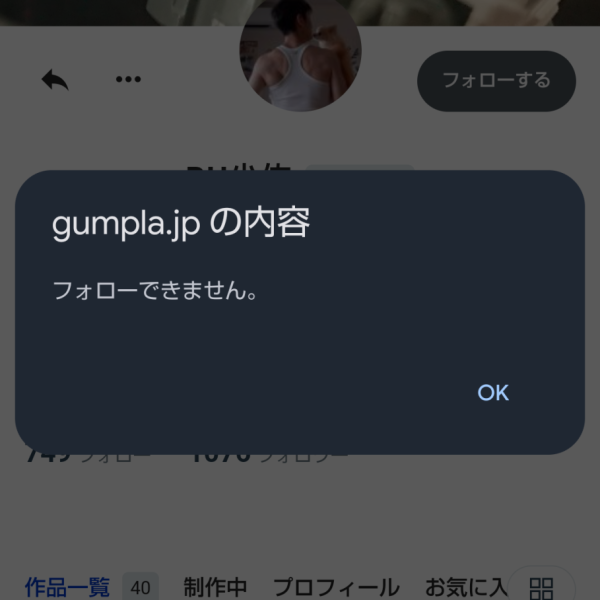Switch to the 制作中 tab
Screen dimensions: 600x600
(215, 587)
